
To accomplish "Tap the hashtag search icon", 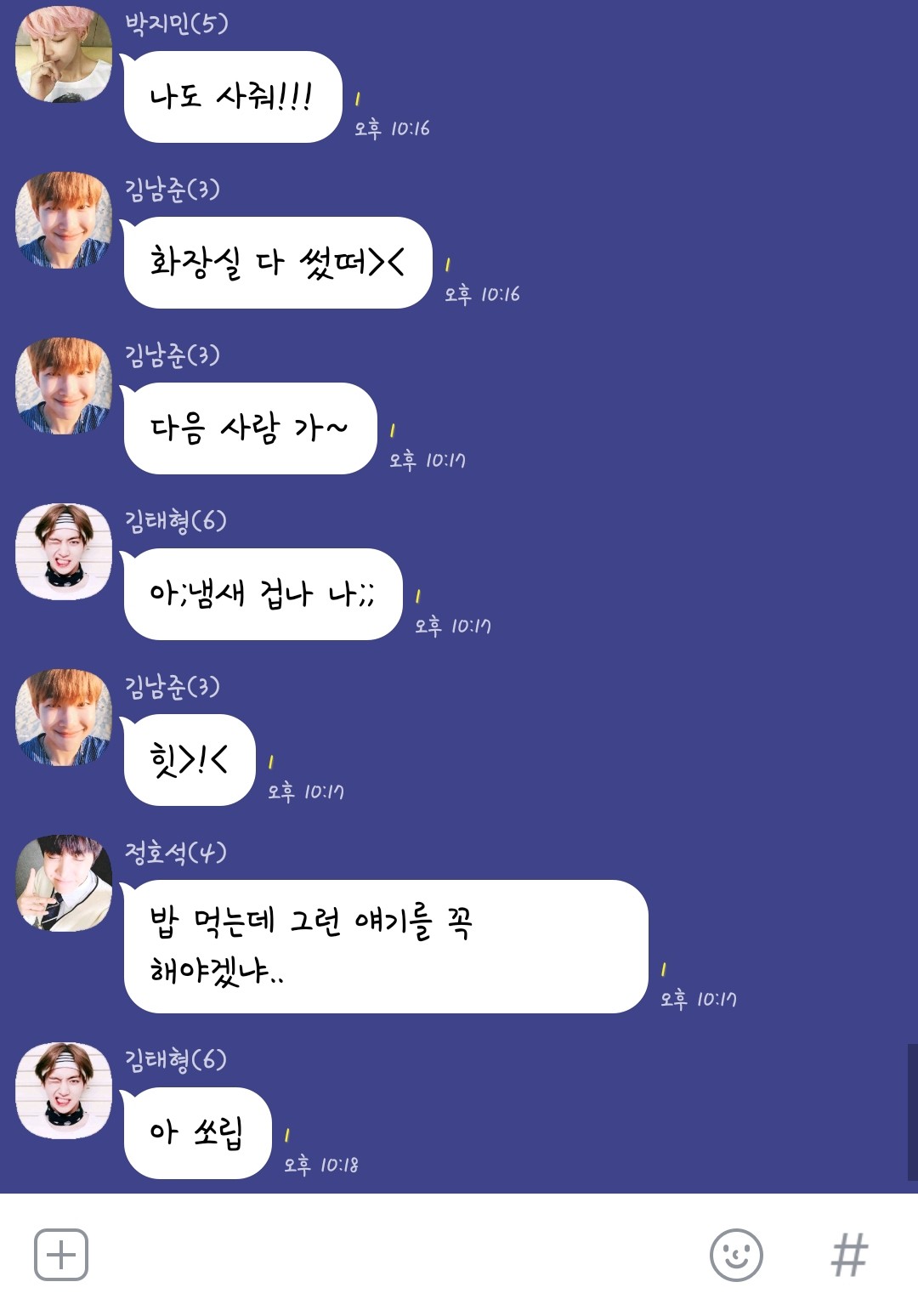I will (849, 1255).
